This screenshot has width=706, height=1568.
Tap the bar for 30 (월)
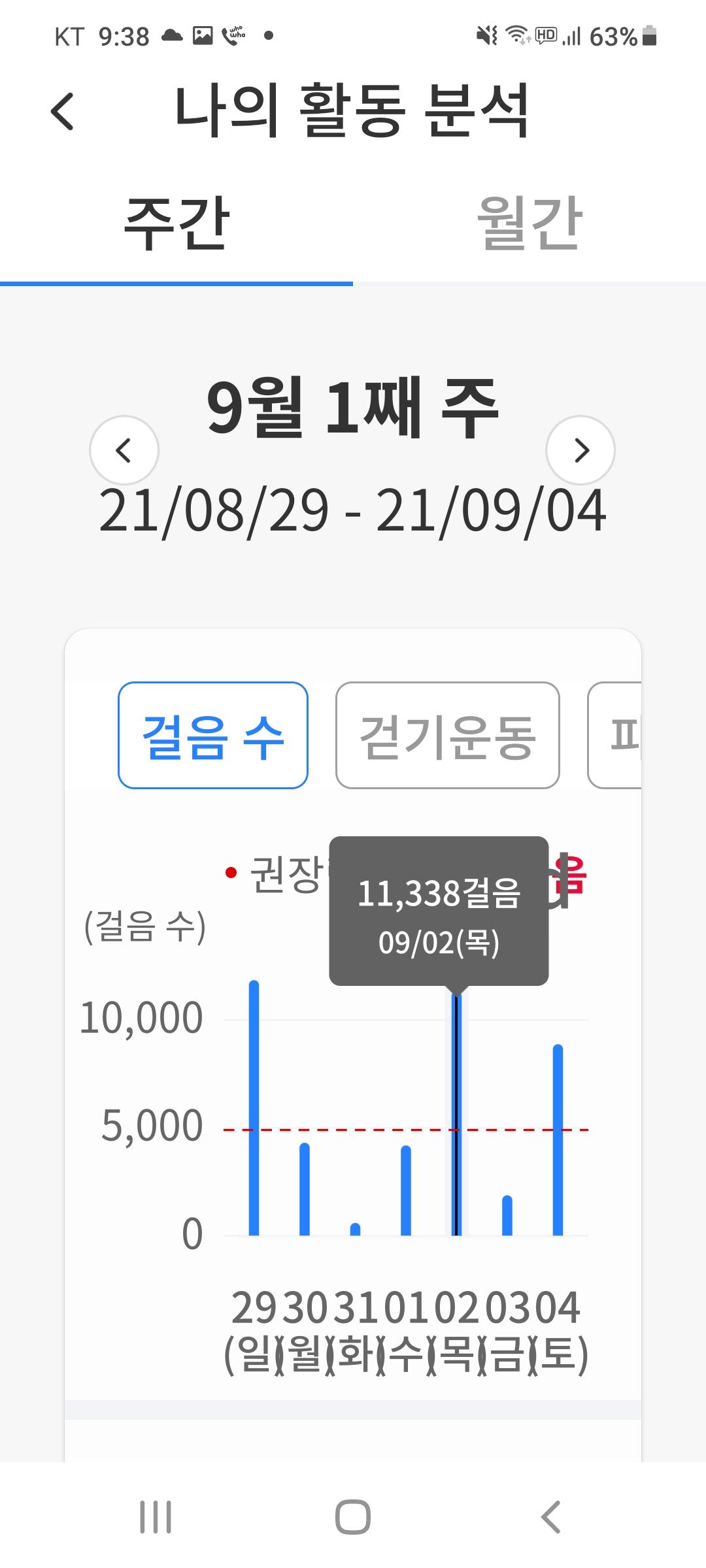(x=305, y=1189)
